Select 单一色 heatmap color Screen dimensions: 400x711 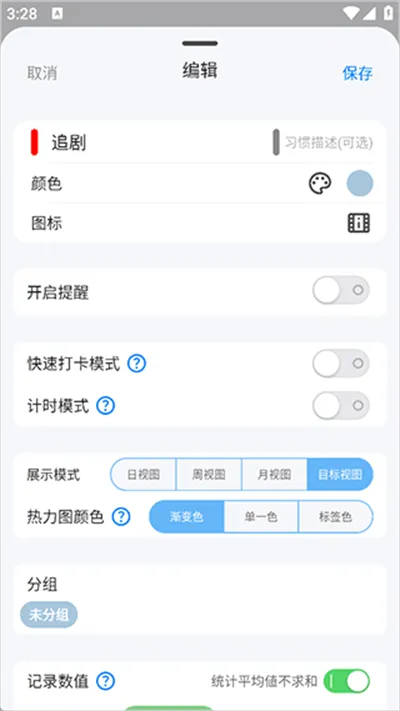point(261,516)
